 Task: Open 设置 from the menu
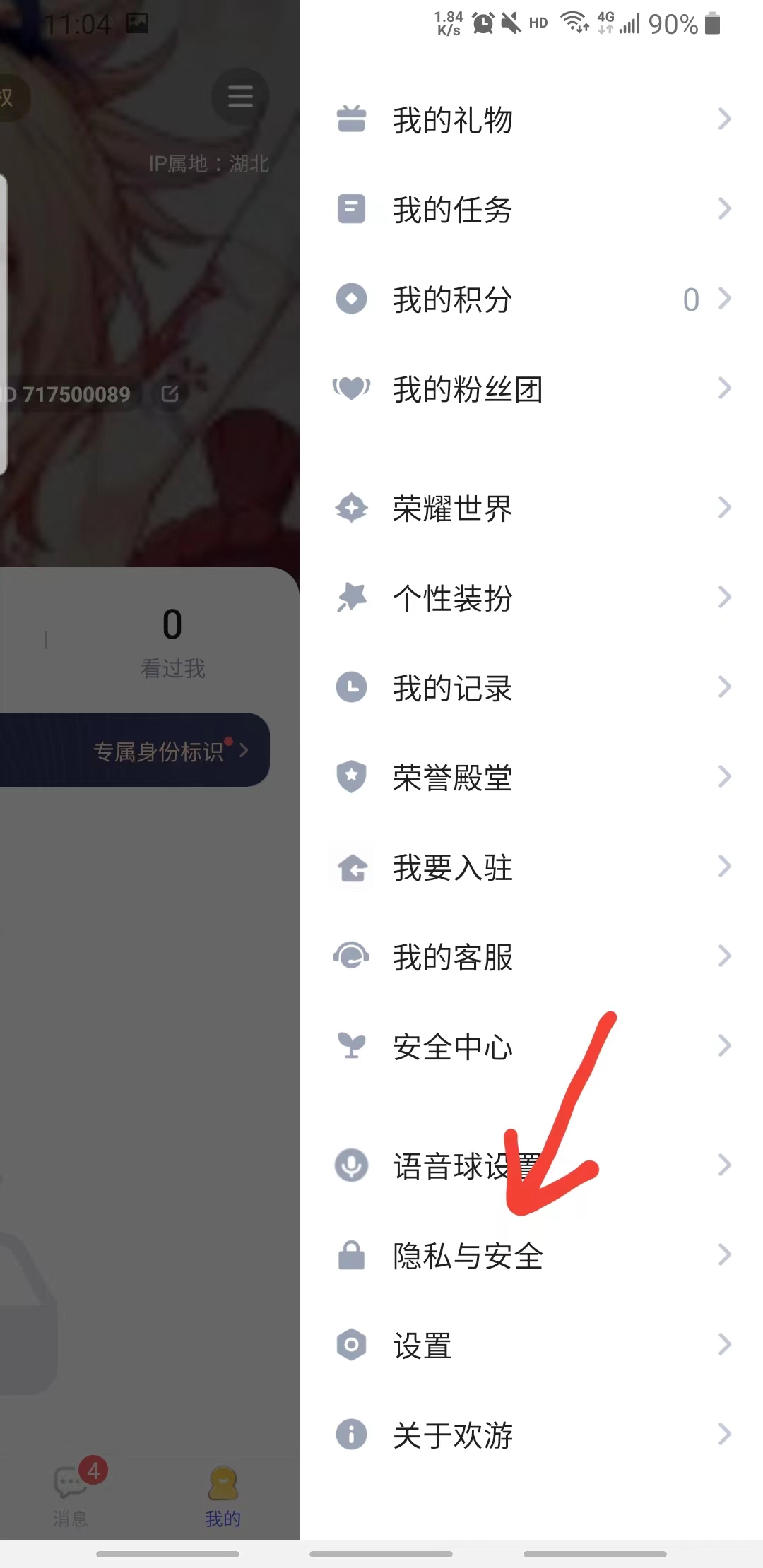(x=422, y=1344)
